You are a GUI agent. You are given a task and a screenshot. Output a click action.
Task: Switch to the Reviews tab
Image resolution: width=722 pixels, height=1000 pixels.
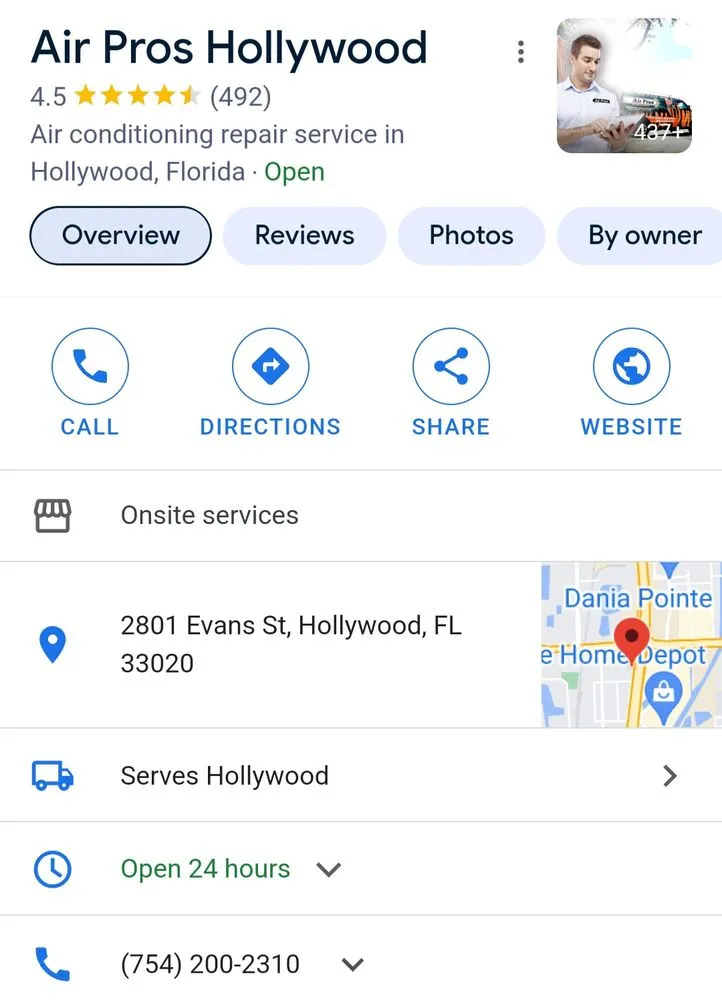coord(304,236)
